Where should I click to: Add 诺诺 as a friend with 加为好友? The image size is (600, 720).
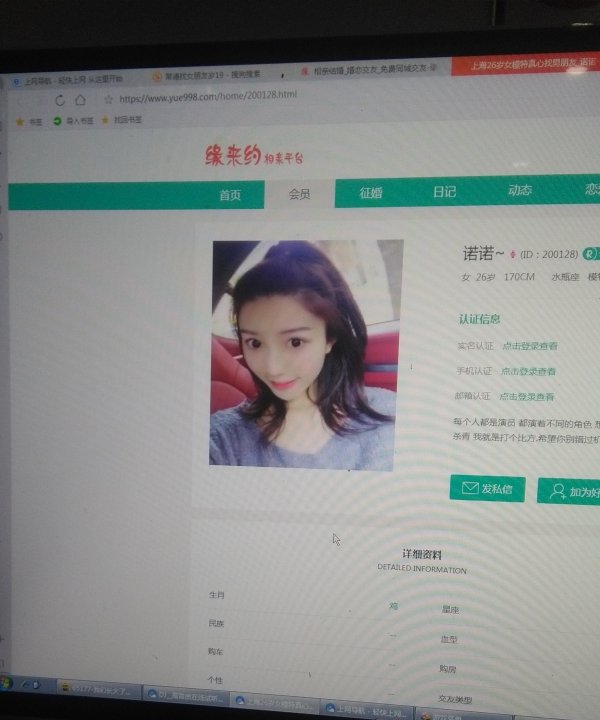pos(569,491)
